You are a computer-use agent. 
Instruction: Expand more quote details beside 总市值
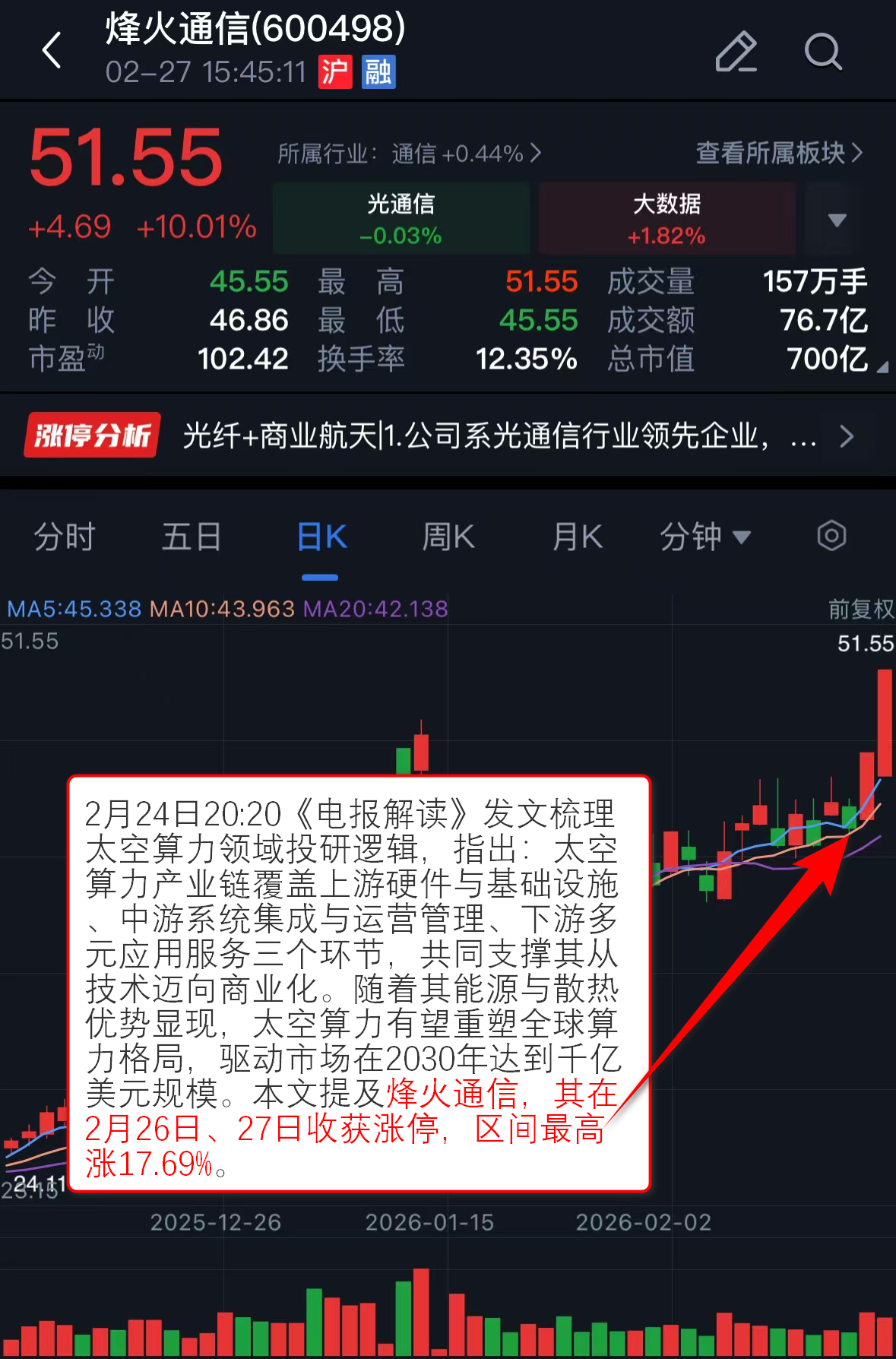pyautogui.click(x=882, y=368)
